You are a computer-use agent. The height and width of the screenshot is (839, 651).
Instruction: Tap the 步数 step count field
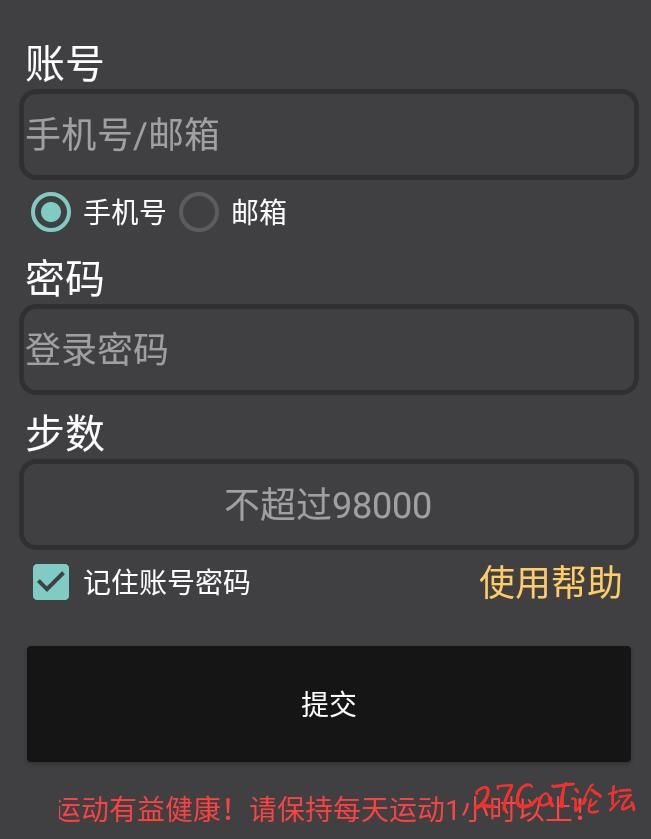pos(328,504)
